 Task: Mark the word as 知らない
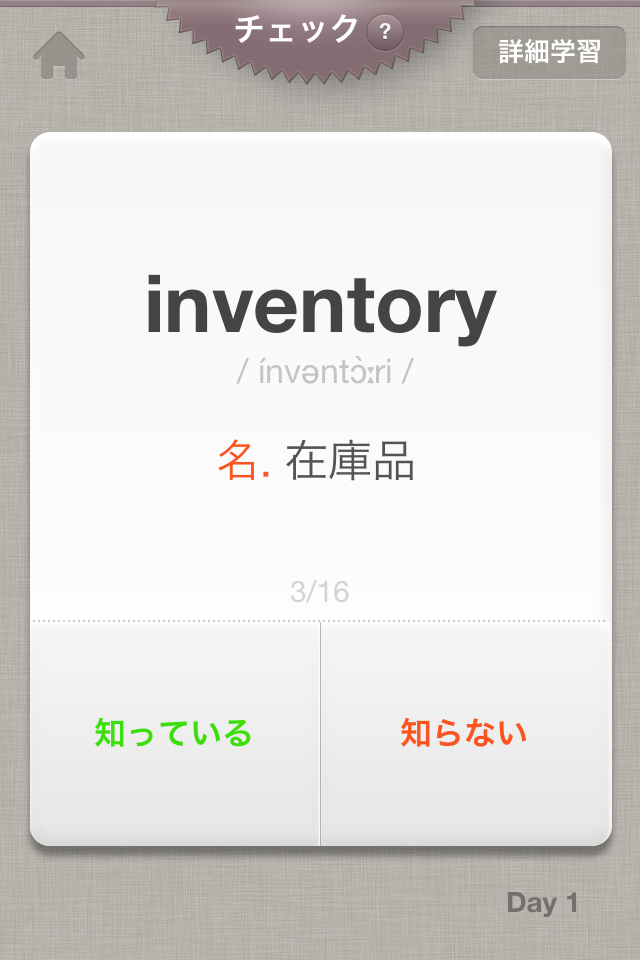pyautogui.click(x=464, y=733)
